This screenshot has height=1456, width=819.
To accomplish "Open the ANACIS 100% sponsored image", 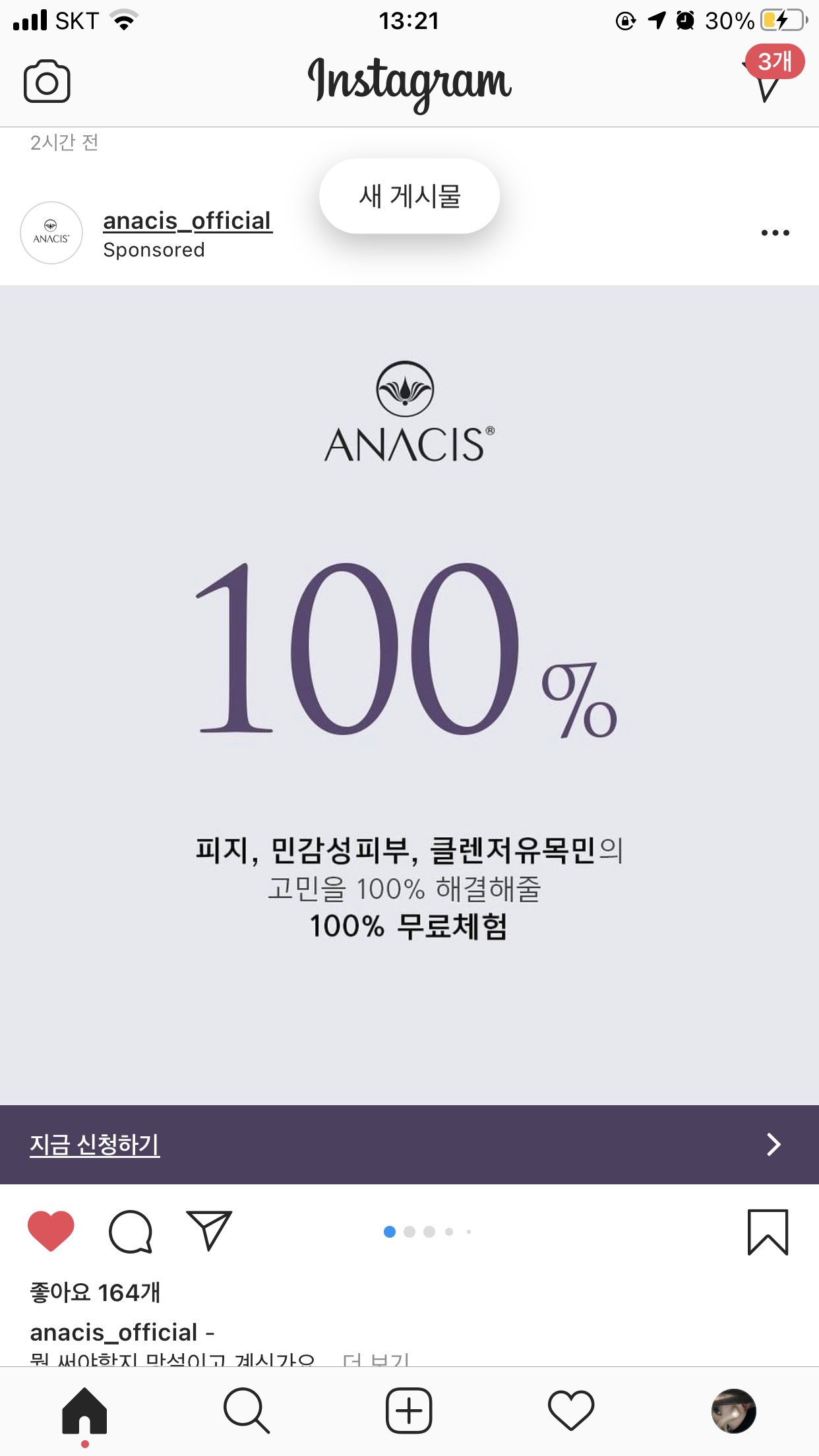I will (409, 692).
